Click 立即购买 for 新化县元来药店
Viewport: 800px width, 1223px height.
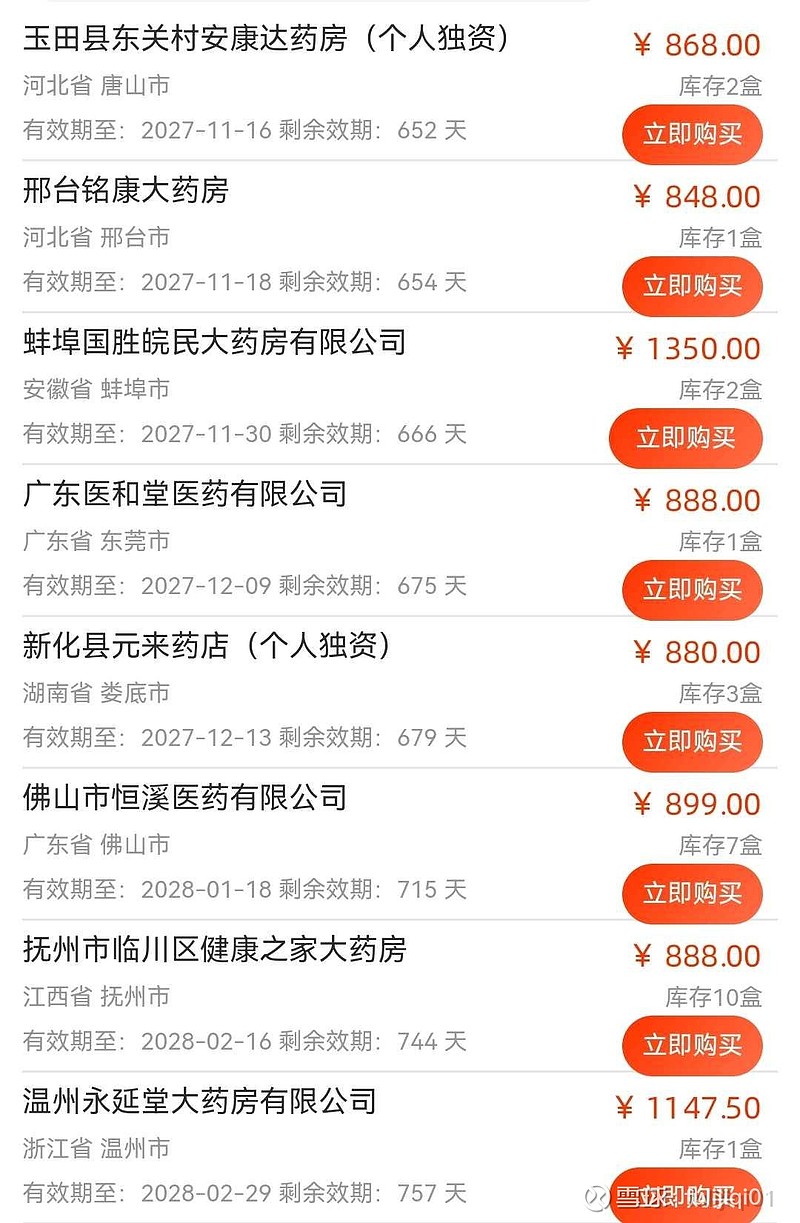(x=693, y=742)
